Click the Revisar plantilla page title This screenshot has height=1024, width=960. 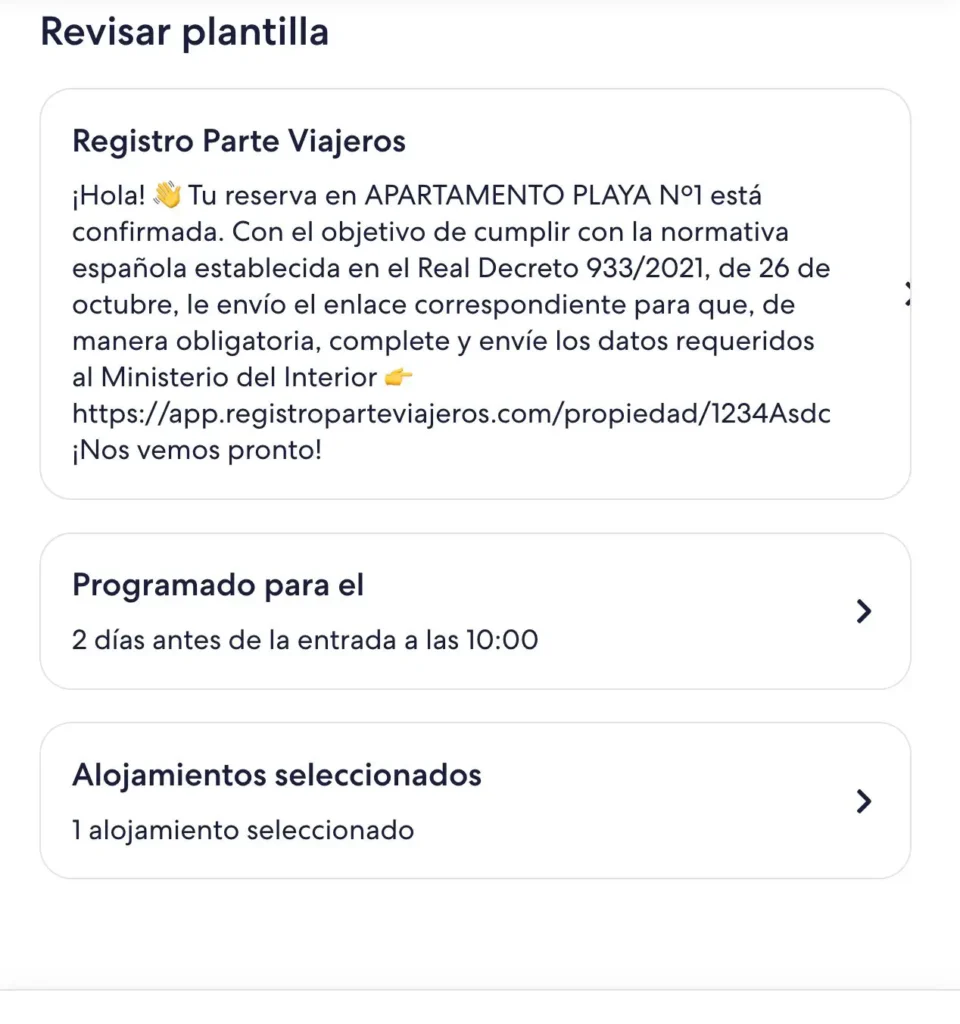click(184, 32)
